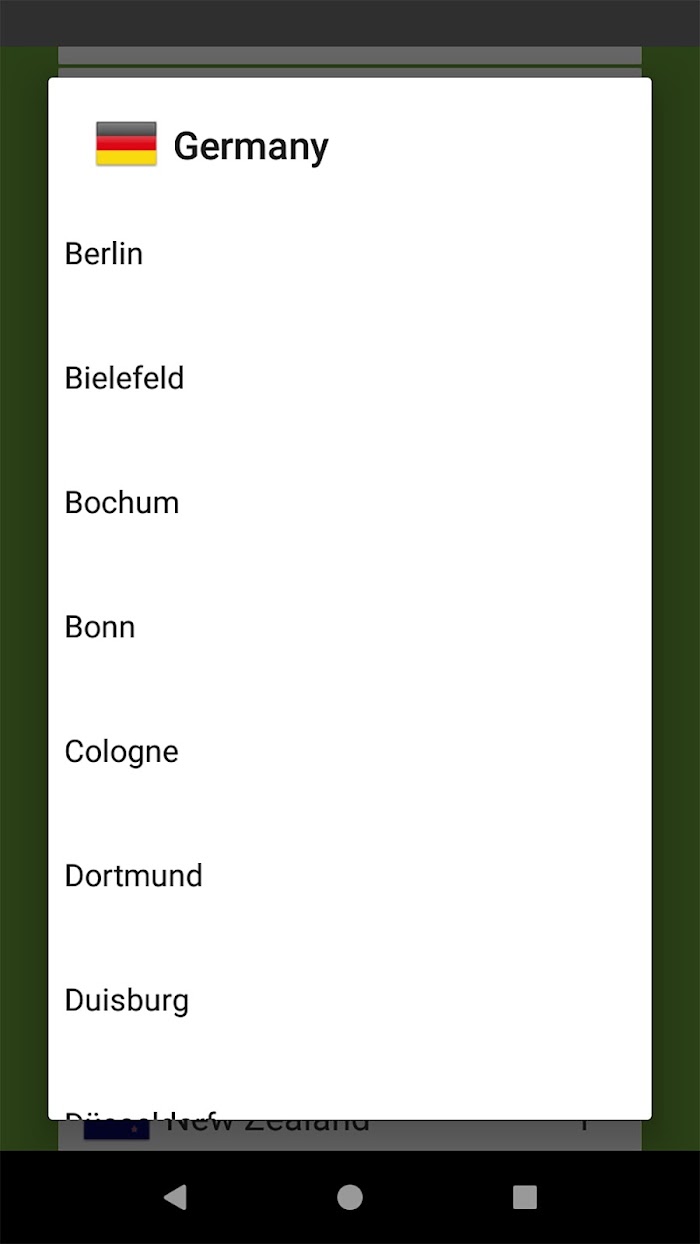Choose Bielefeld in the Germany dialog
700x1244 pixels.
350,378
